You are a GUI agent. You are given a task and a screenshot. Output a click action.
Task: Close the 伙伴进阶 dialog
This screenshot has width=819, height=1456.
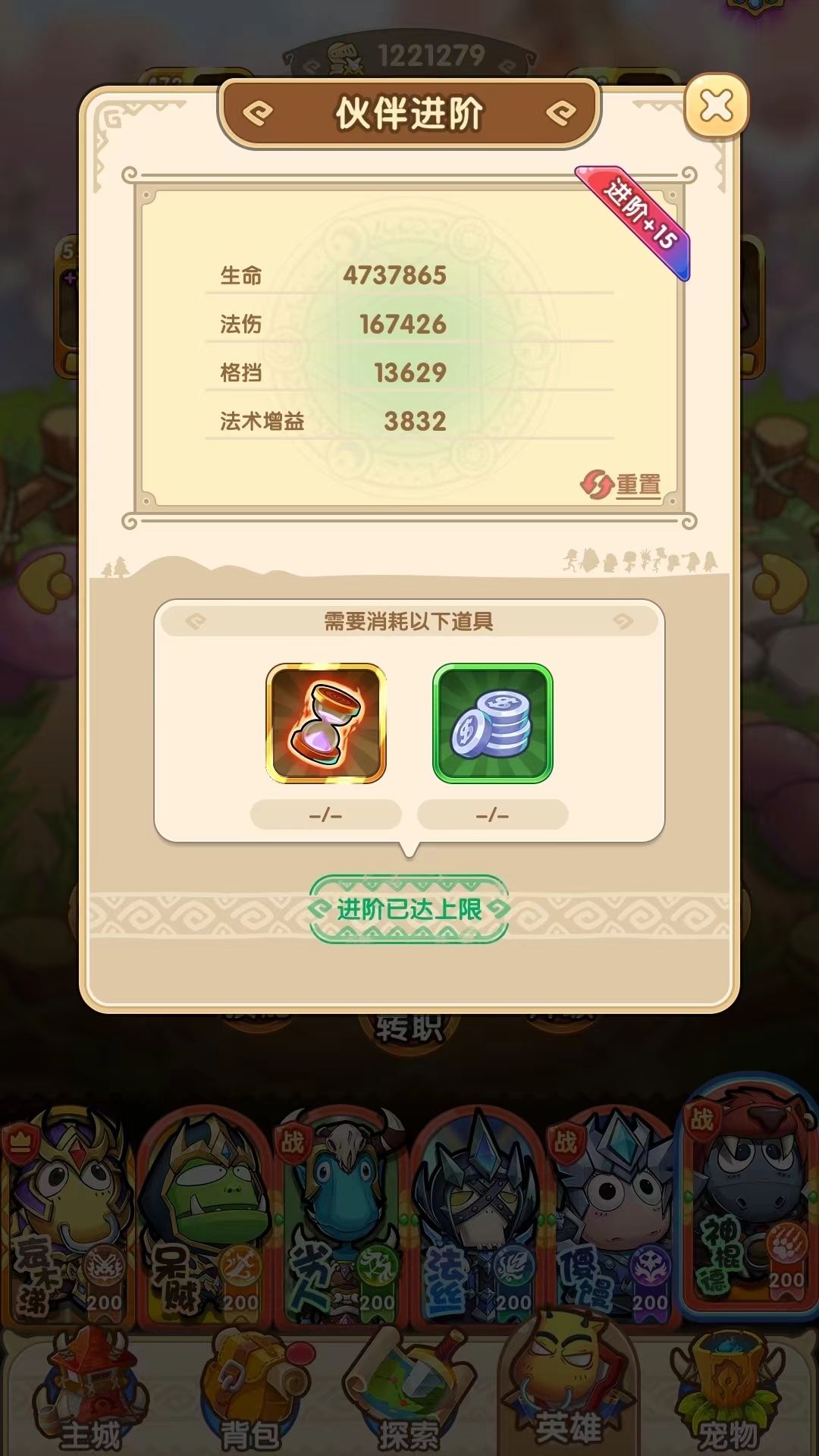[716, 105]
